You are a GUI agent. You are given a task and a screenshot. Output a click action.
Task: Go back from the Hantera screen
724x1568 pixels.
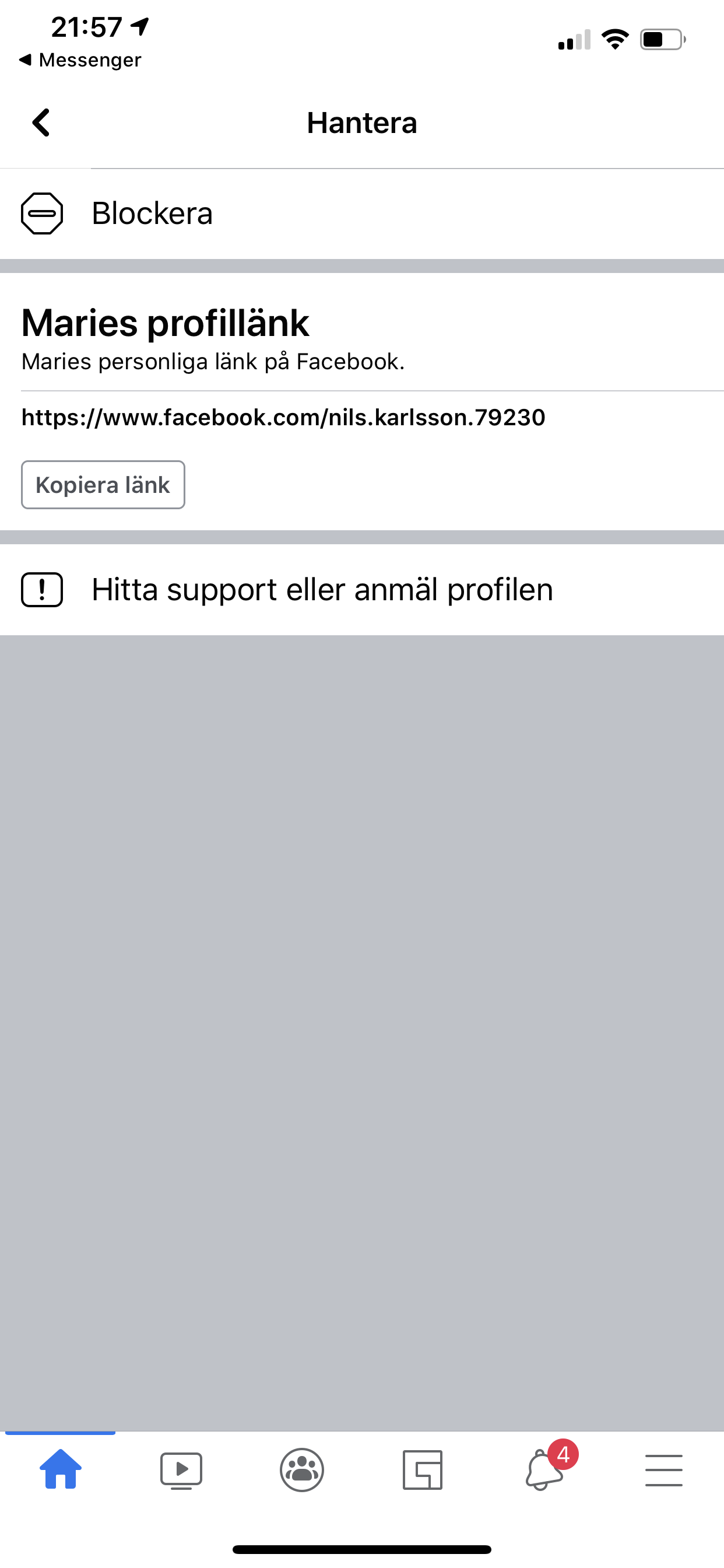[41, 123]
